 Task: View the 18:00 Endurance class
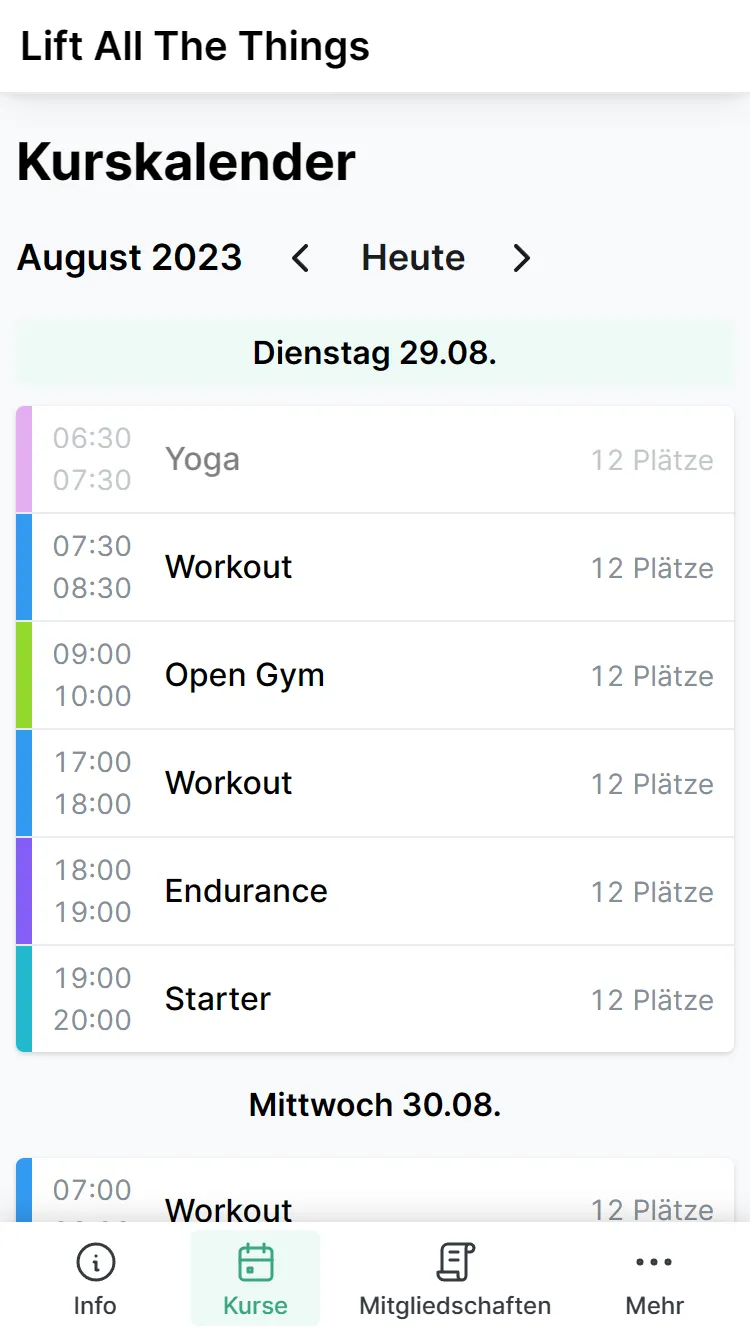[x=375, y=892]
